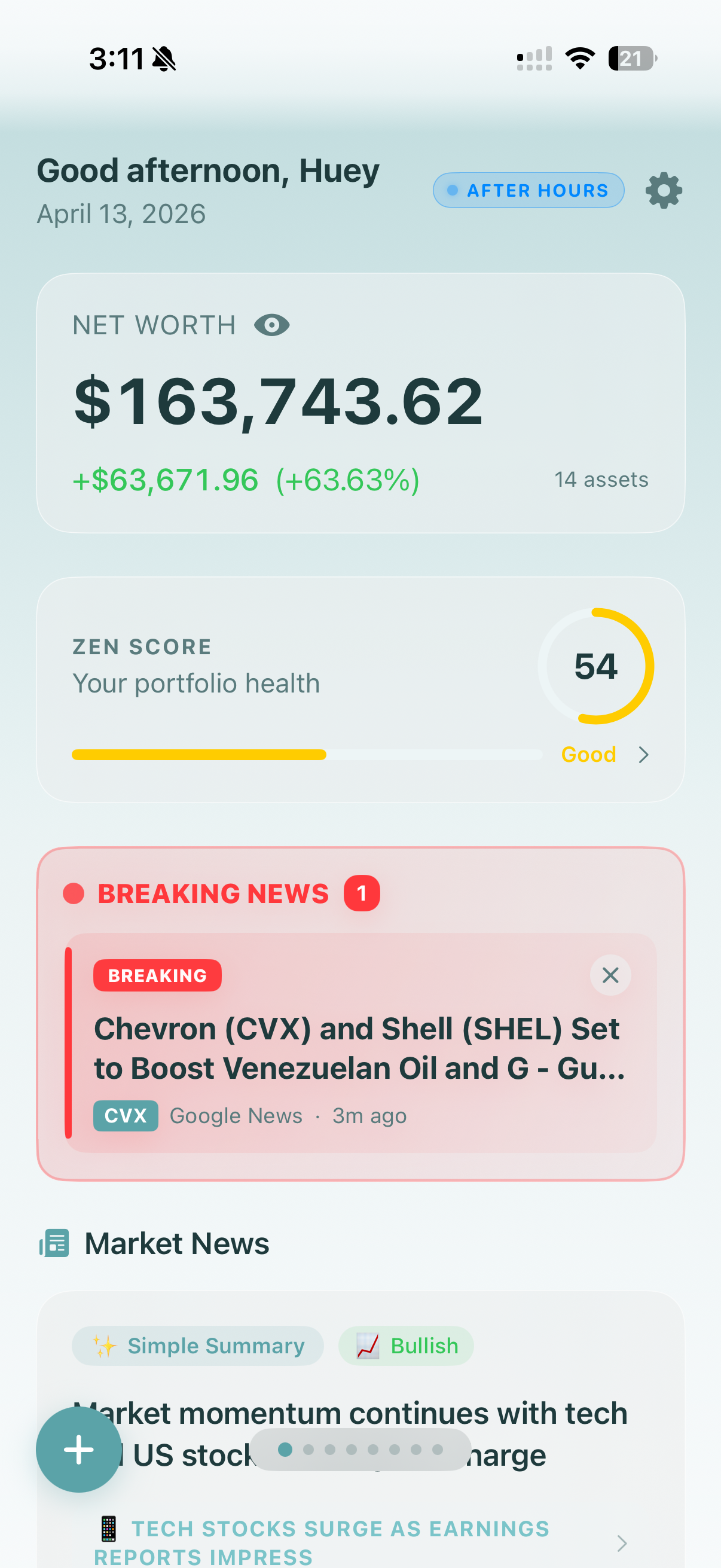Open the After Hours menu pill
This screenshot has height=1568, width=721.
point(527,190)
